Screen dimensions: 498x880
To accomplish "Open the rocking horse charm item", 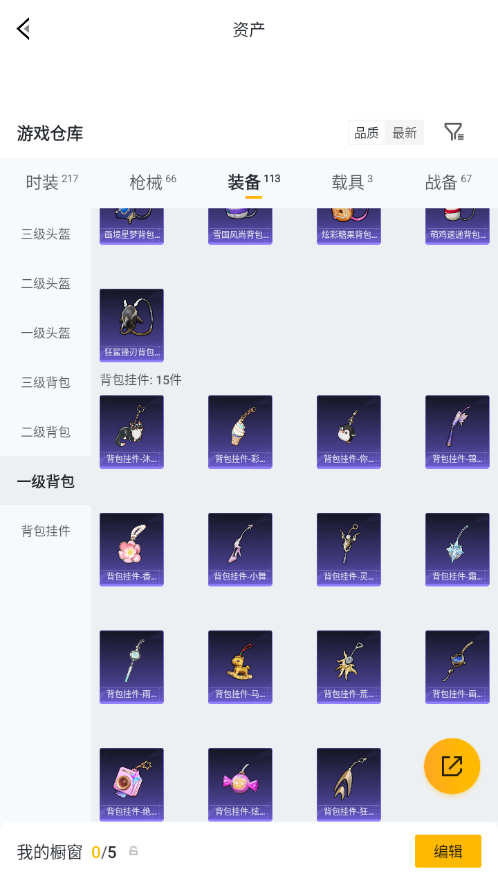I will 240,667.
